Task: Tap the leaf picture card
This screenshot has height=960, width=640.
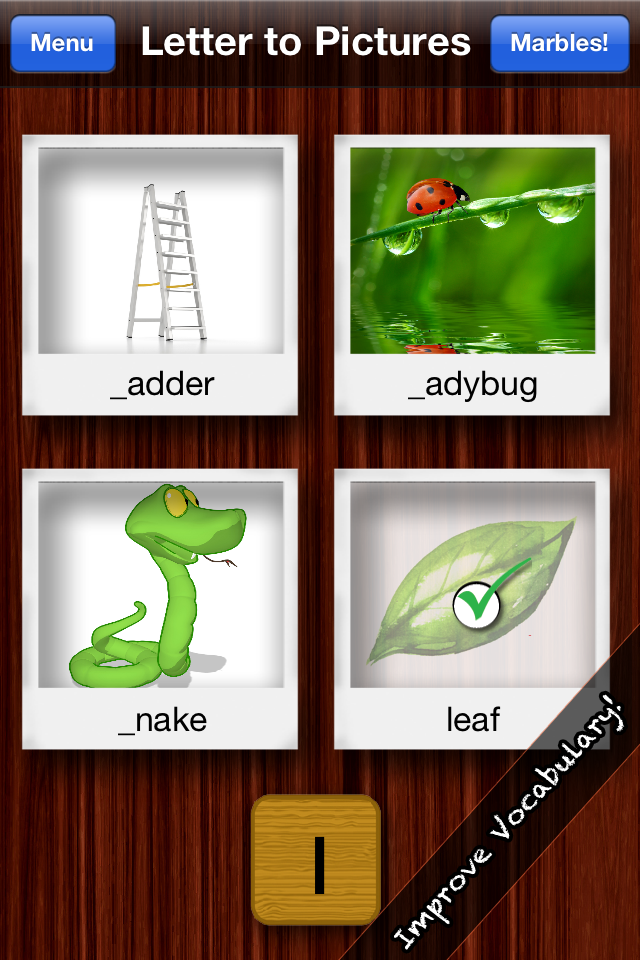Action: (x=472, y=608)
